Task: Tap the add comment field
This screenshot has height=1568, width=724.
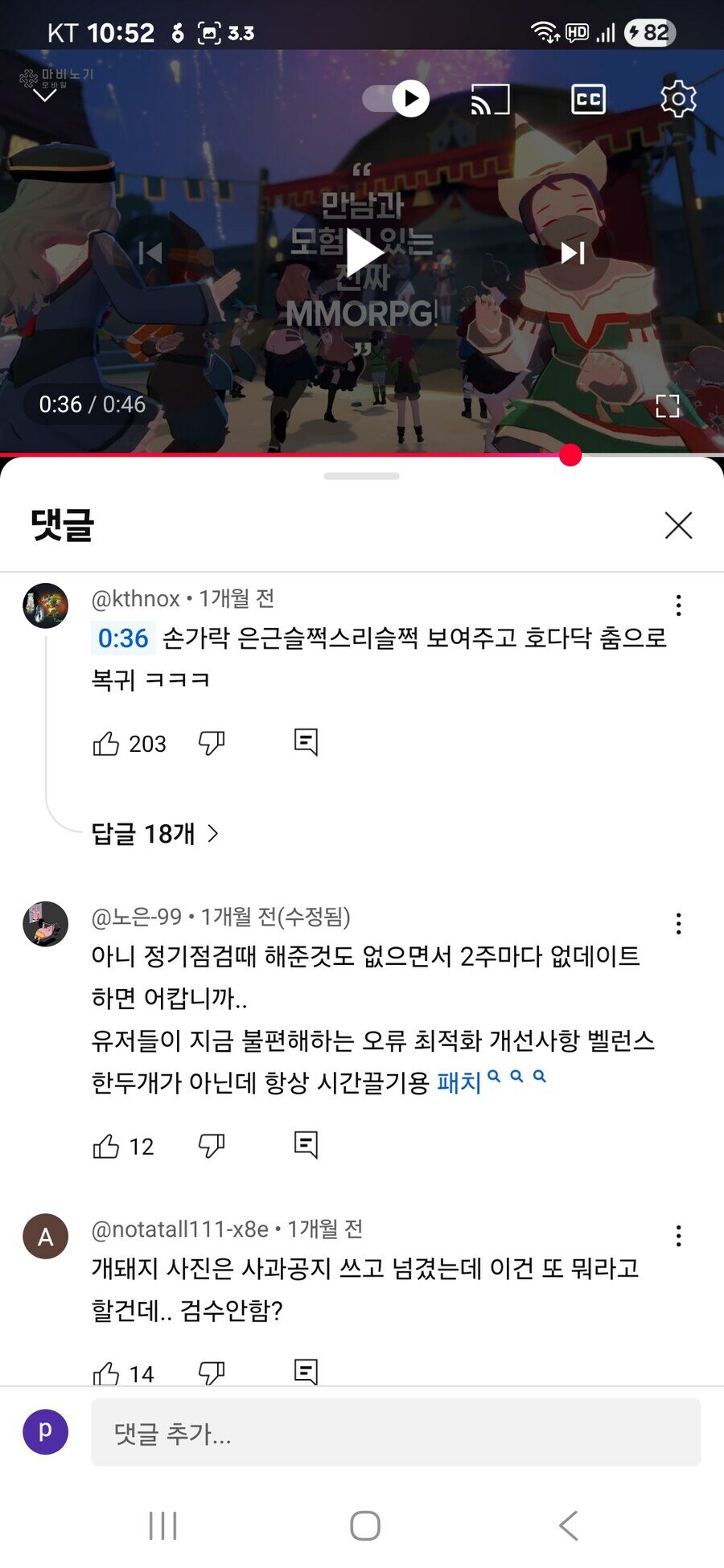Action: [x=395, y=1432]
